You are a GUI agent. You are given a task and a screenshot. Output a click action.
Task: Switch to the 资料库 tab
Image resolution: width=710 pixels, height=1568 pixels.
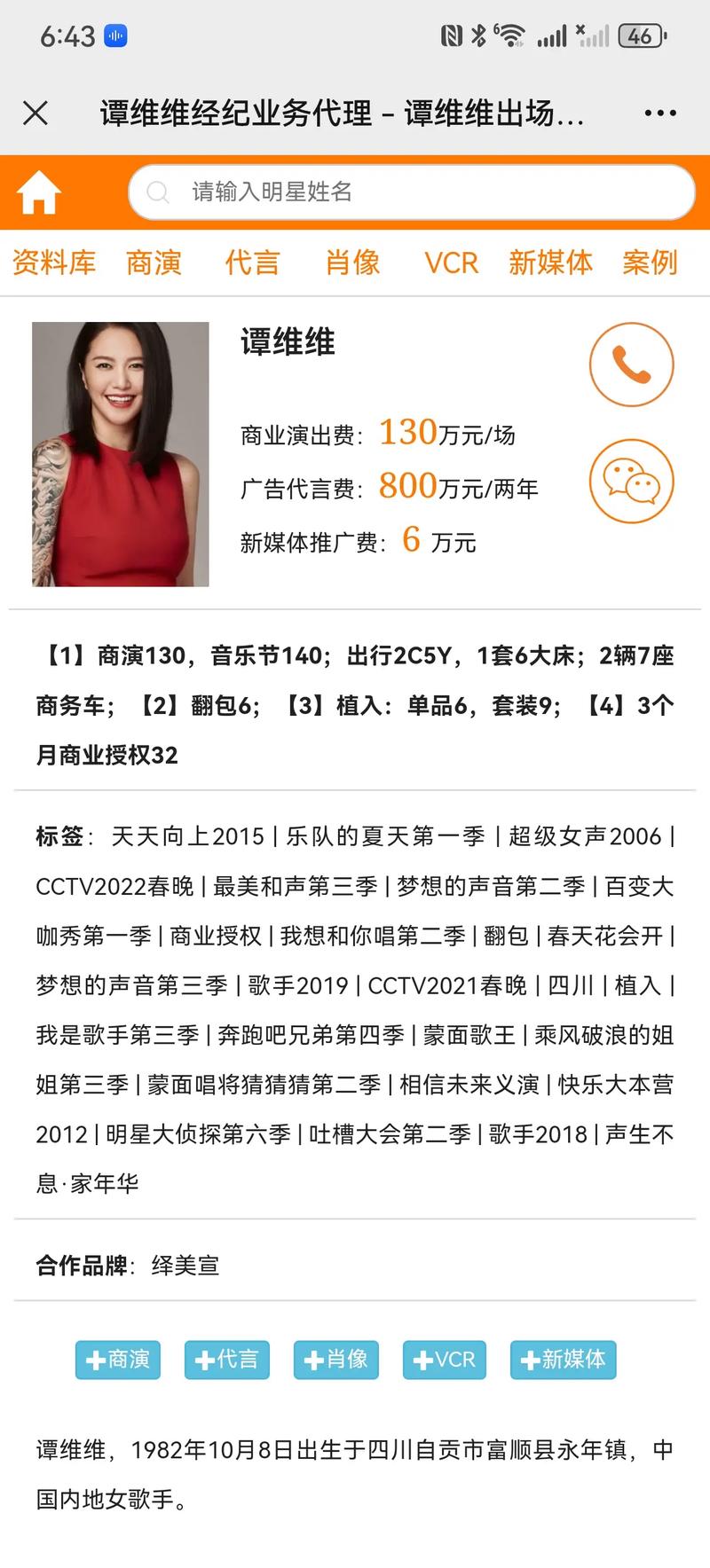(54, 263)
